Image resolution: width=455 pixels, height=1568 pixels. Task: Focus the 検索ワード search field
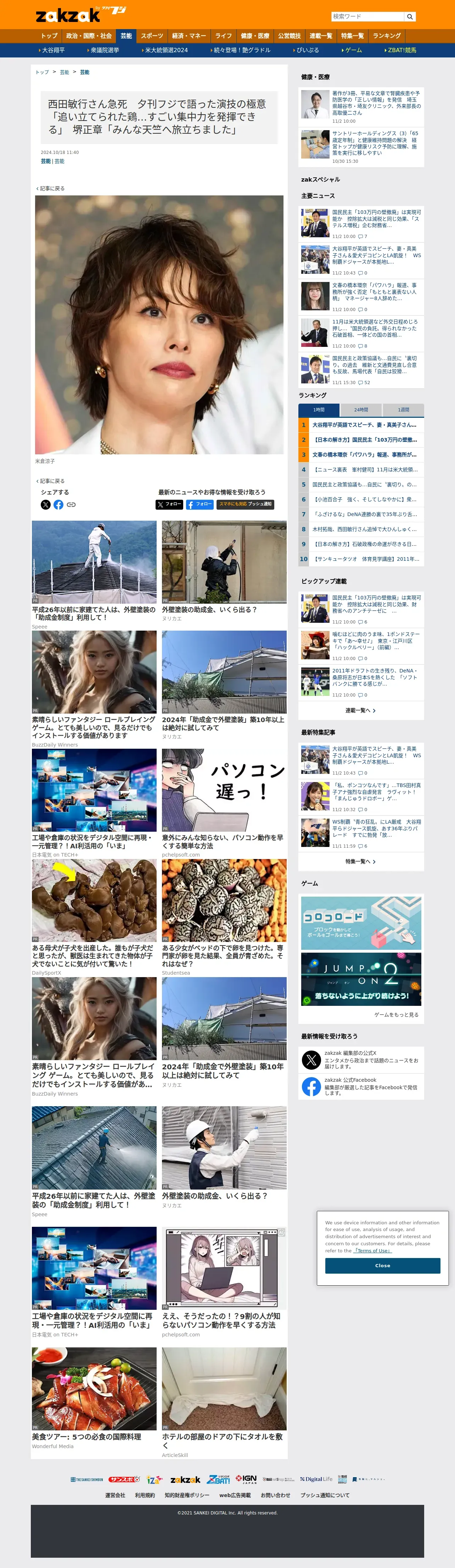(367, 16)
